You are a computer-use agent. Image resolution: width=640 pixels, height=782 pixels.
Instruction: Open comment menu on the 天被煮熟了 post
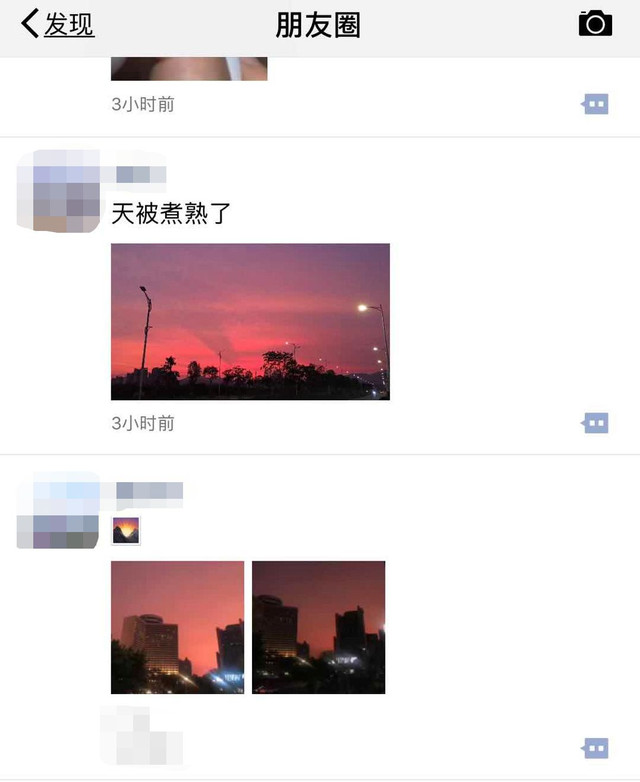[595, 423]
